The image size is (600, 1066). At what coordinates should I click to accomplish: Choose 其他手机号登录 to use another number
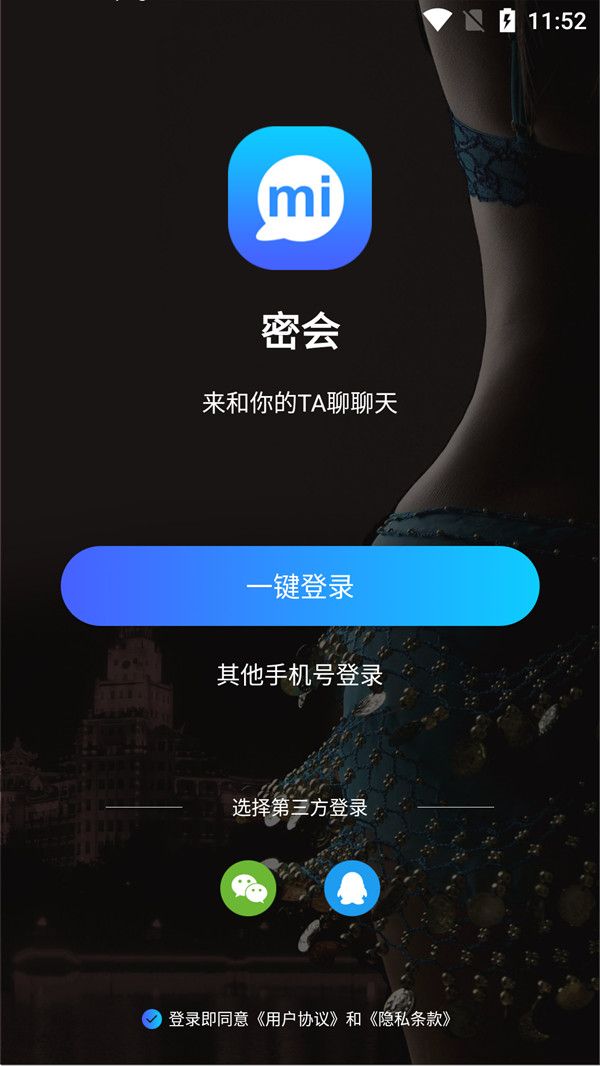pyautogui.click(x=300, y=674)
